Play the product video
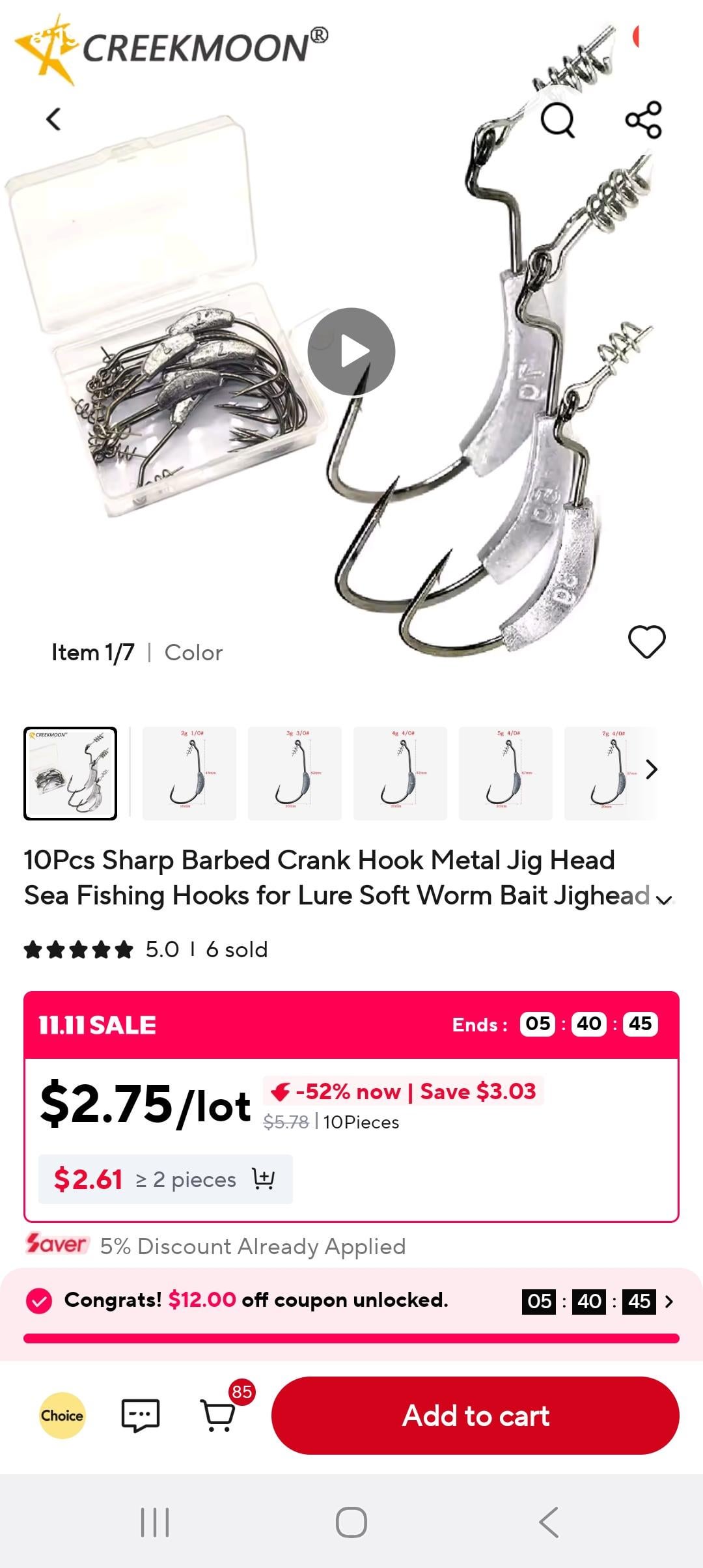 coord(351,352)
